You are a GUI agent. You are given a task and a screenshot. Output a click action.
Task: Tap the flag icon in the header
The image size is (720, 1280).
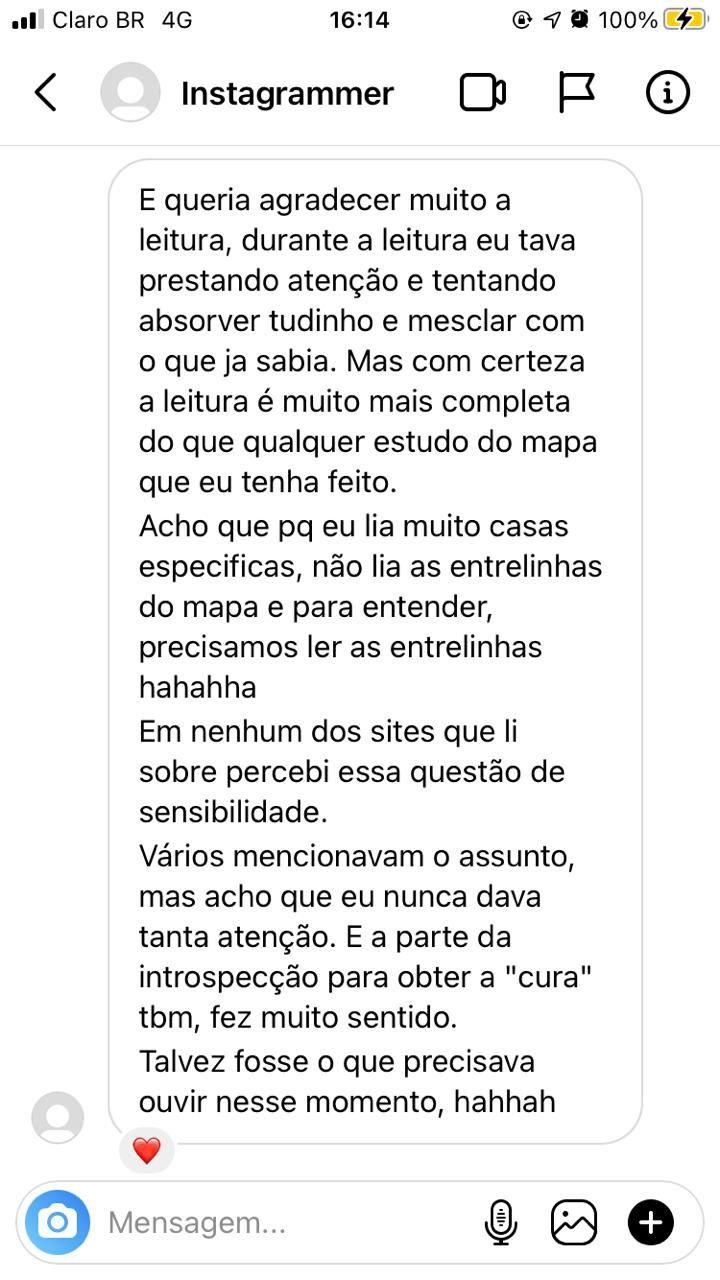[x=576, y=93]
